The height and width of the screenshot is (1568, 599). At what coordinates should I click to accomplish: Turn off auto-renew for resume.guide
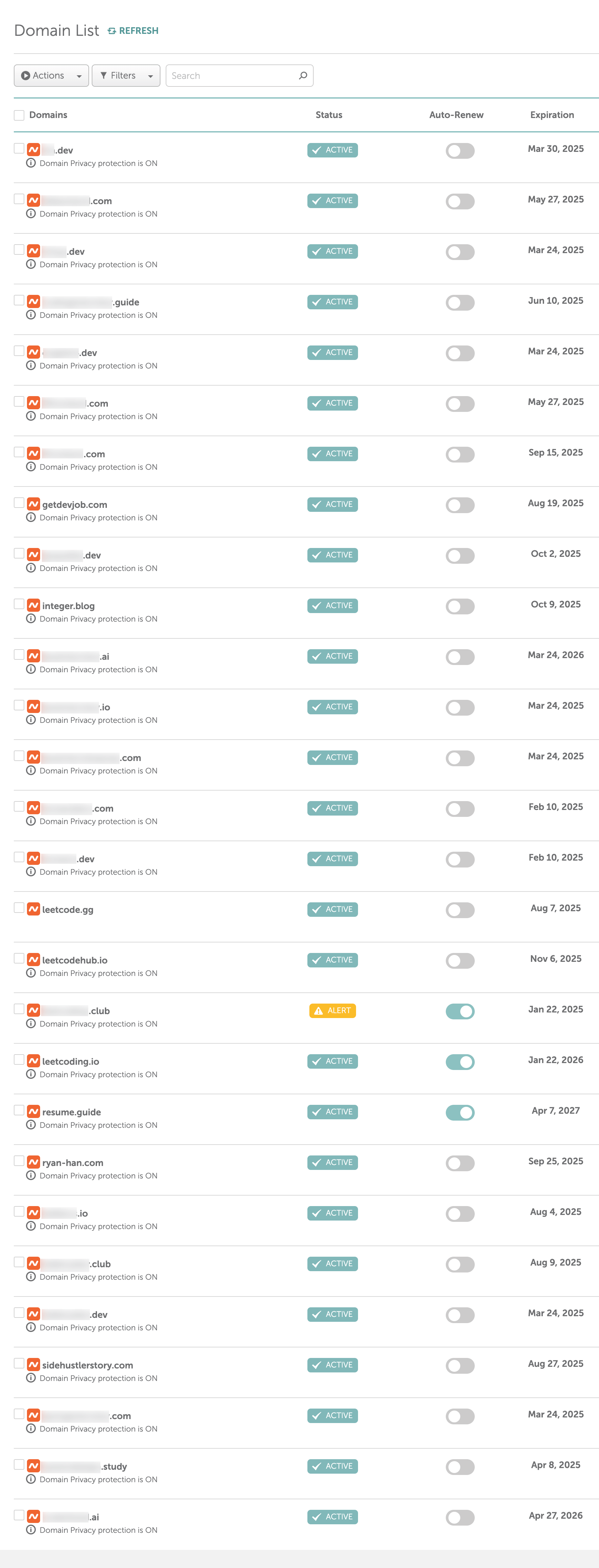point(460,1112)
